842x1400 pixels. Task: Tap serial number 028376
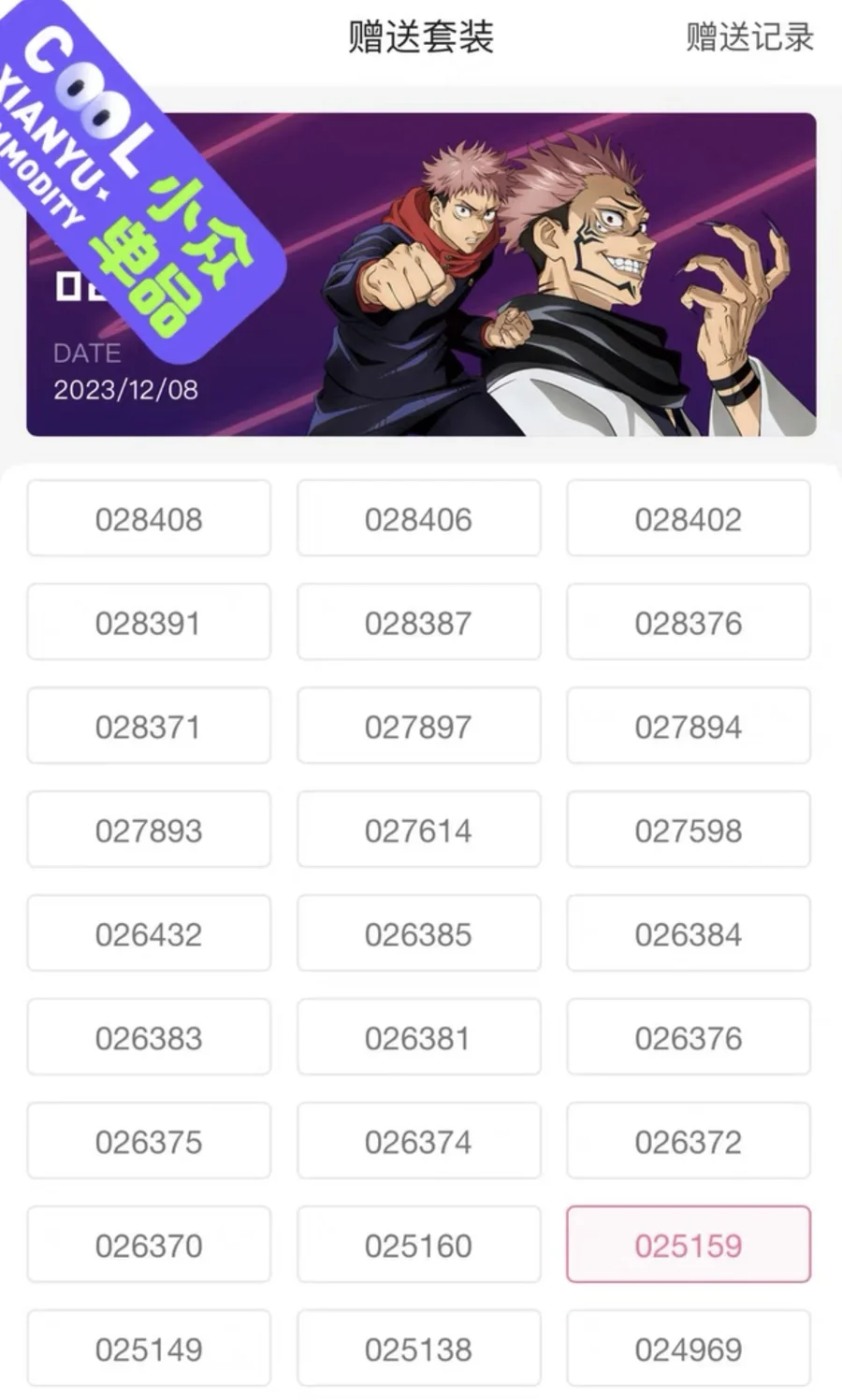688,623
